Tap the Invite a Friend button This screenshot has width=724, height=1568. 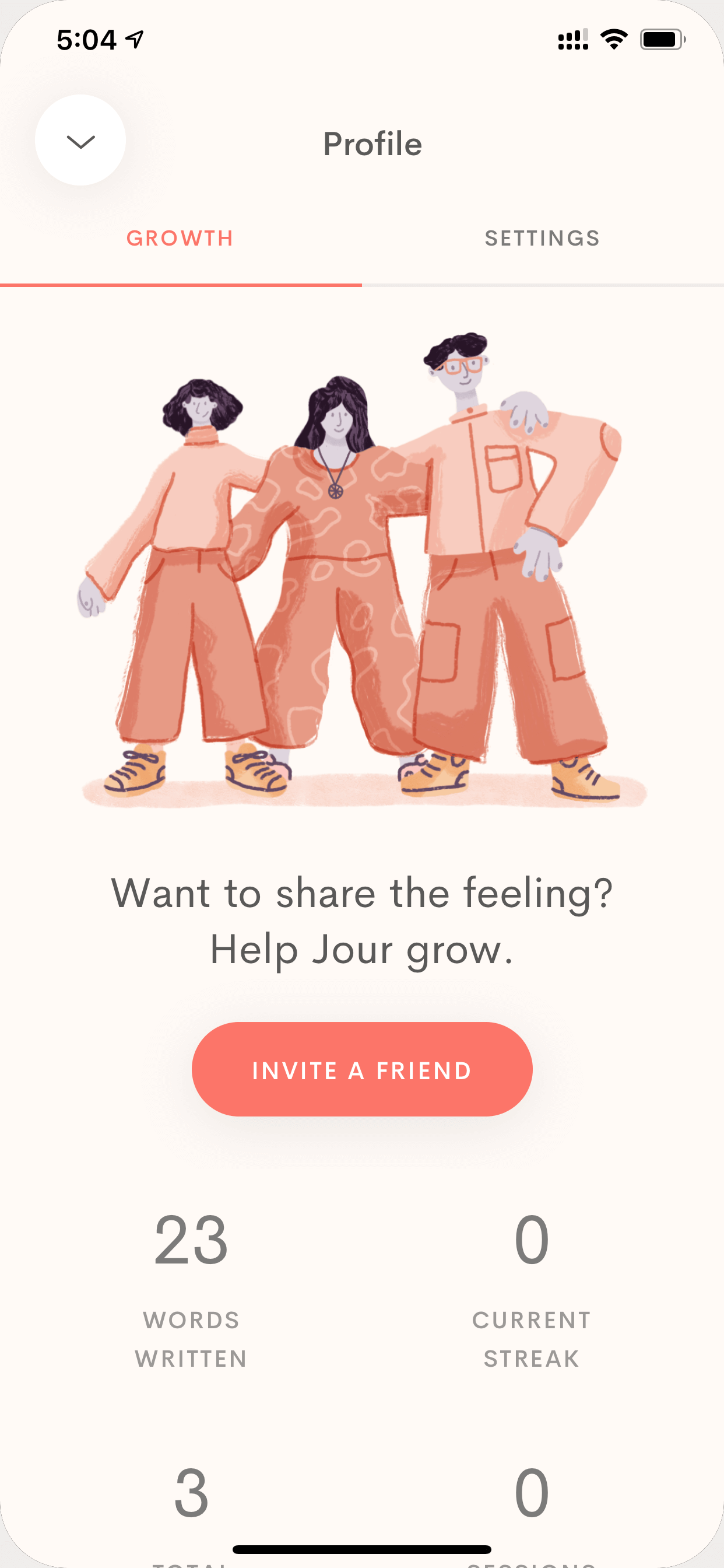(x=362, y=1069)
